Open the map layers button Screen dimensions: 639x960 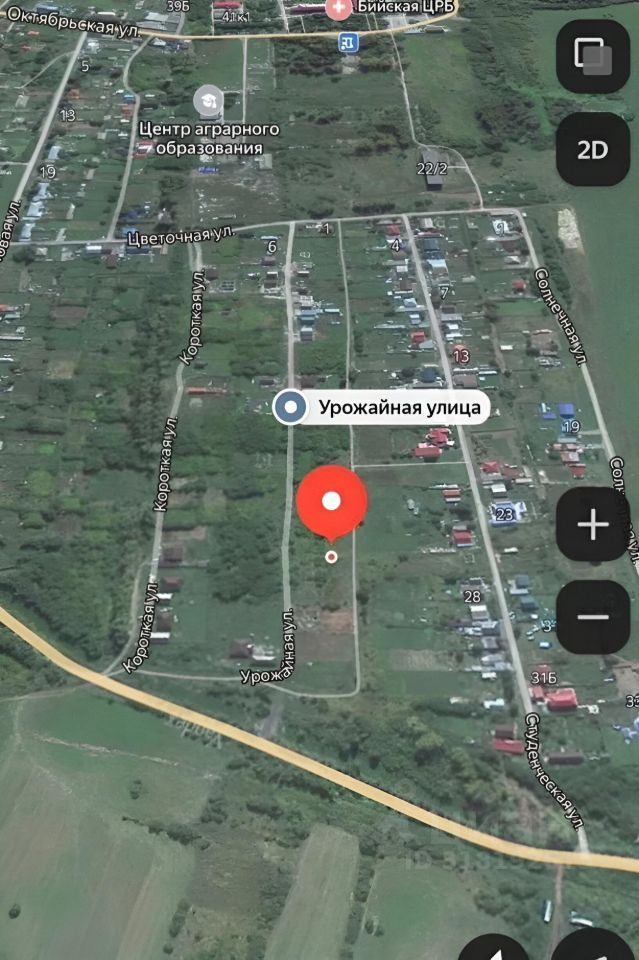click(x=592, y=57)
